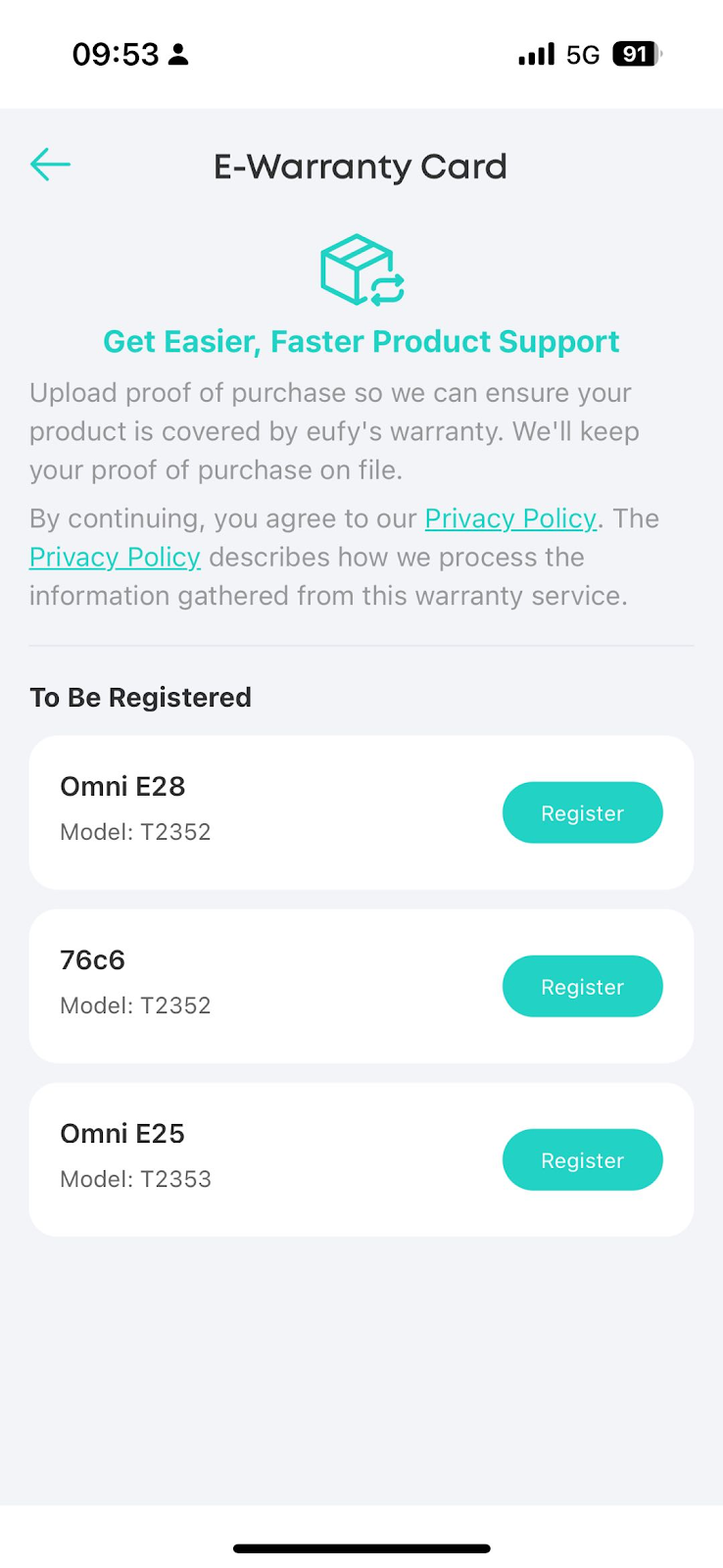Go back using the teal arrow
Viewport: 723px width, 1568px height.
pos(50,165)
